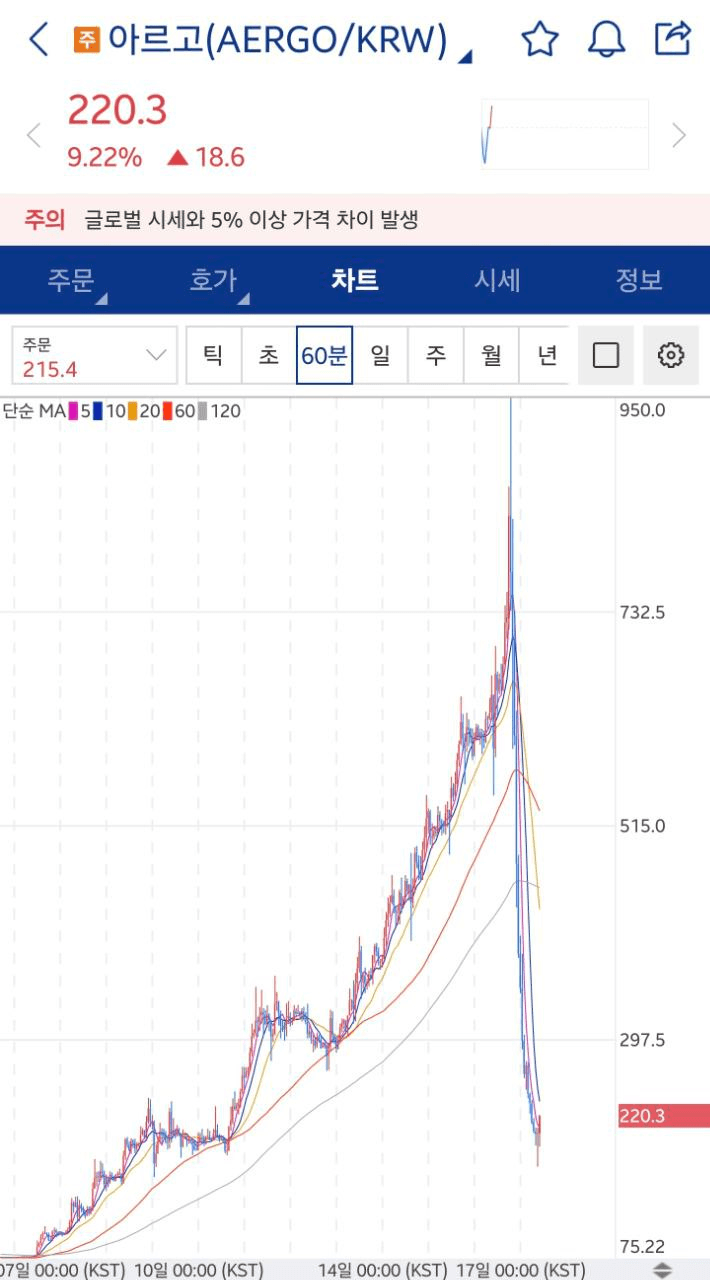Select the 차트 tab
The image size is (710, 1280).
(355, 280)
